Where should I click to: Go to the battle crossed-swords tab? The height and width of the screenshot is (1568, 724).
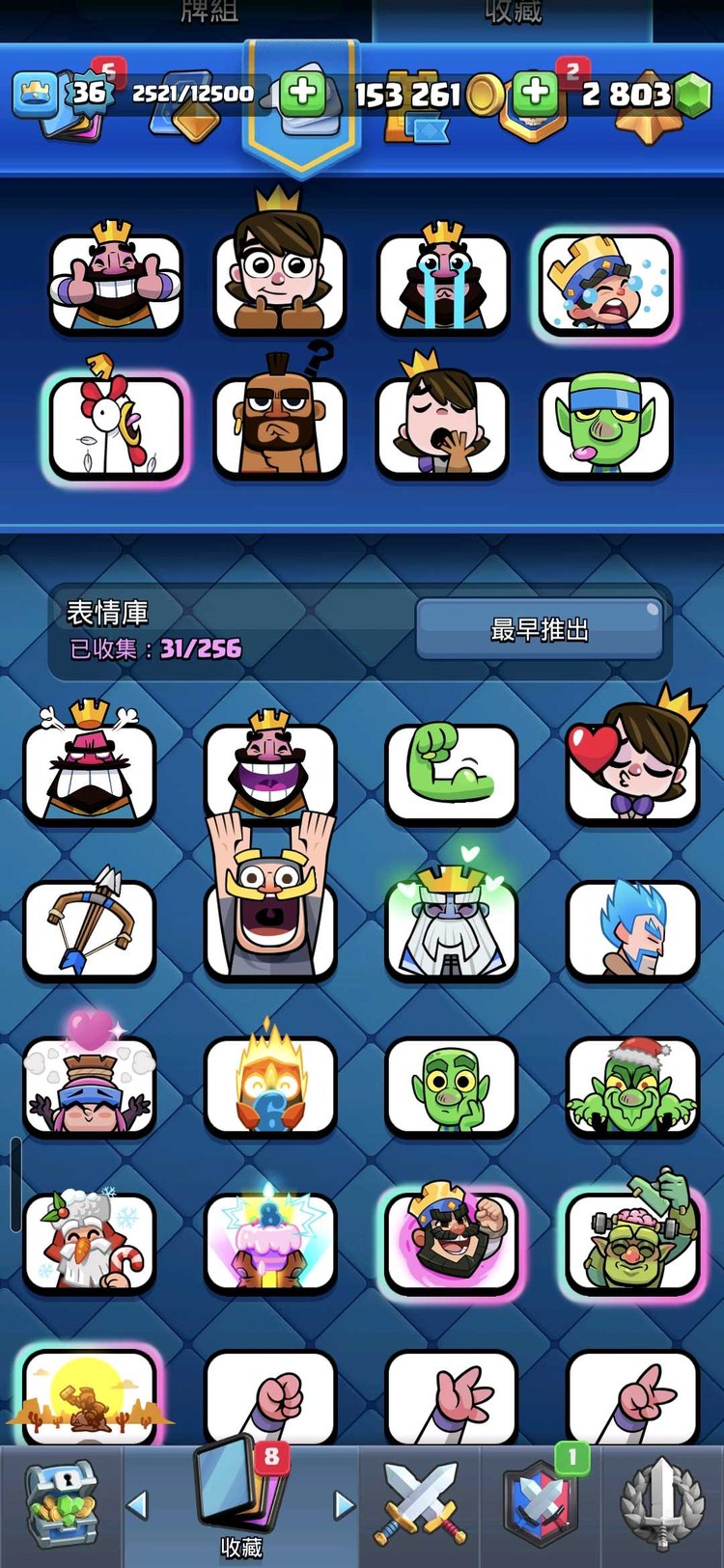point(420,1503)
